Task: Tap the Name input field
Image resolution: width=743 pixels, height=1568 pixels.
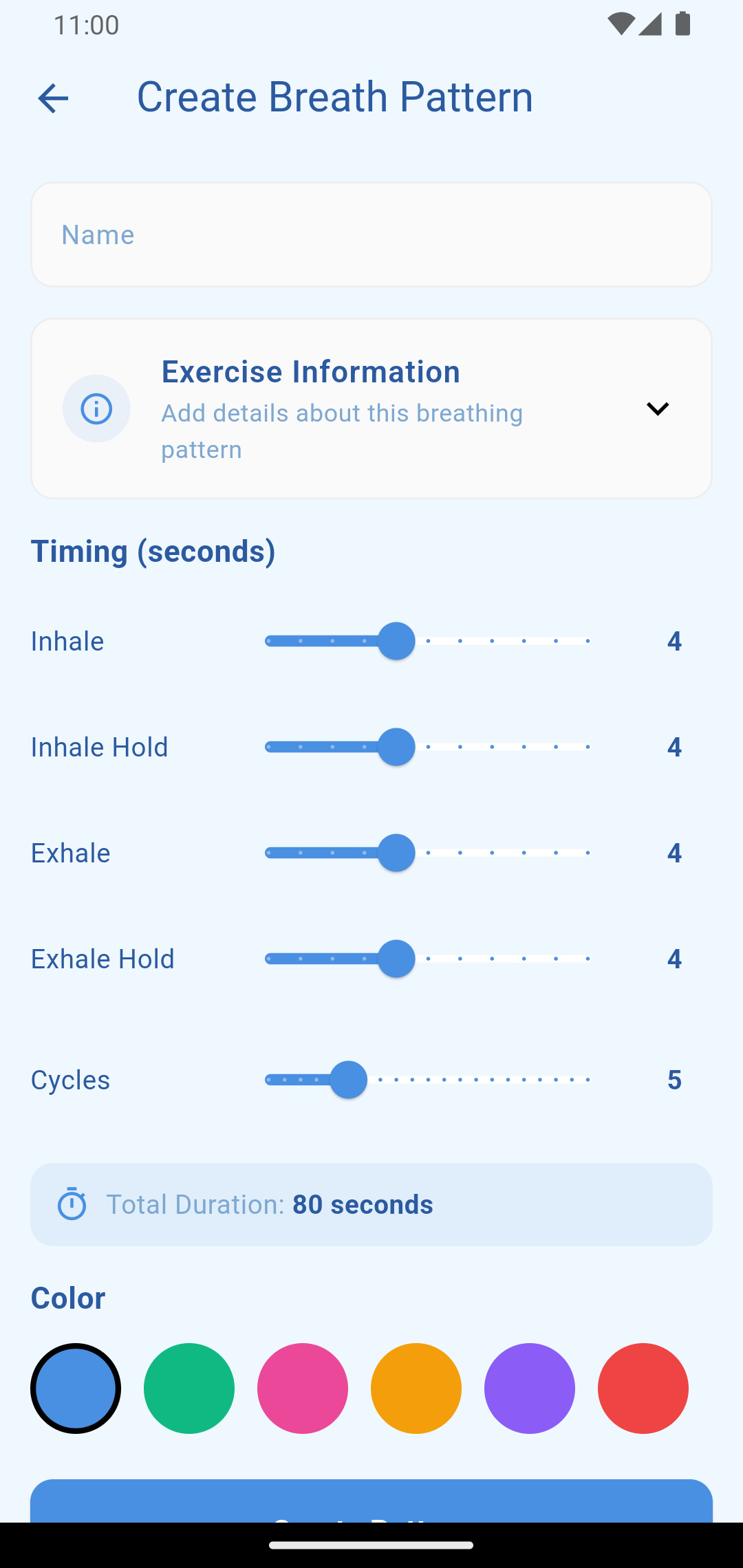Action: coord(371,234)
